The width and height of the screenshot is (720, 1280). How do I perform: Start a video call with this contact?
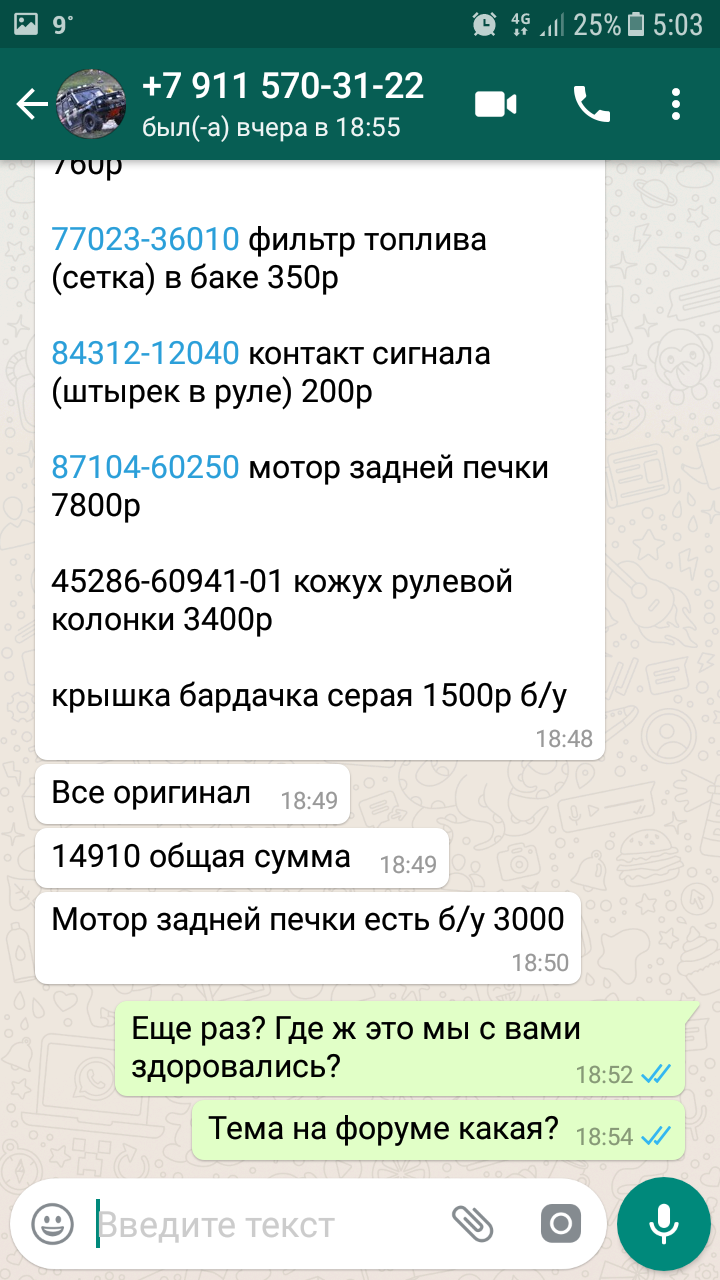tap(496, 104)
